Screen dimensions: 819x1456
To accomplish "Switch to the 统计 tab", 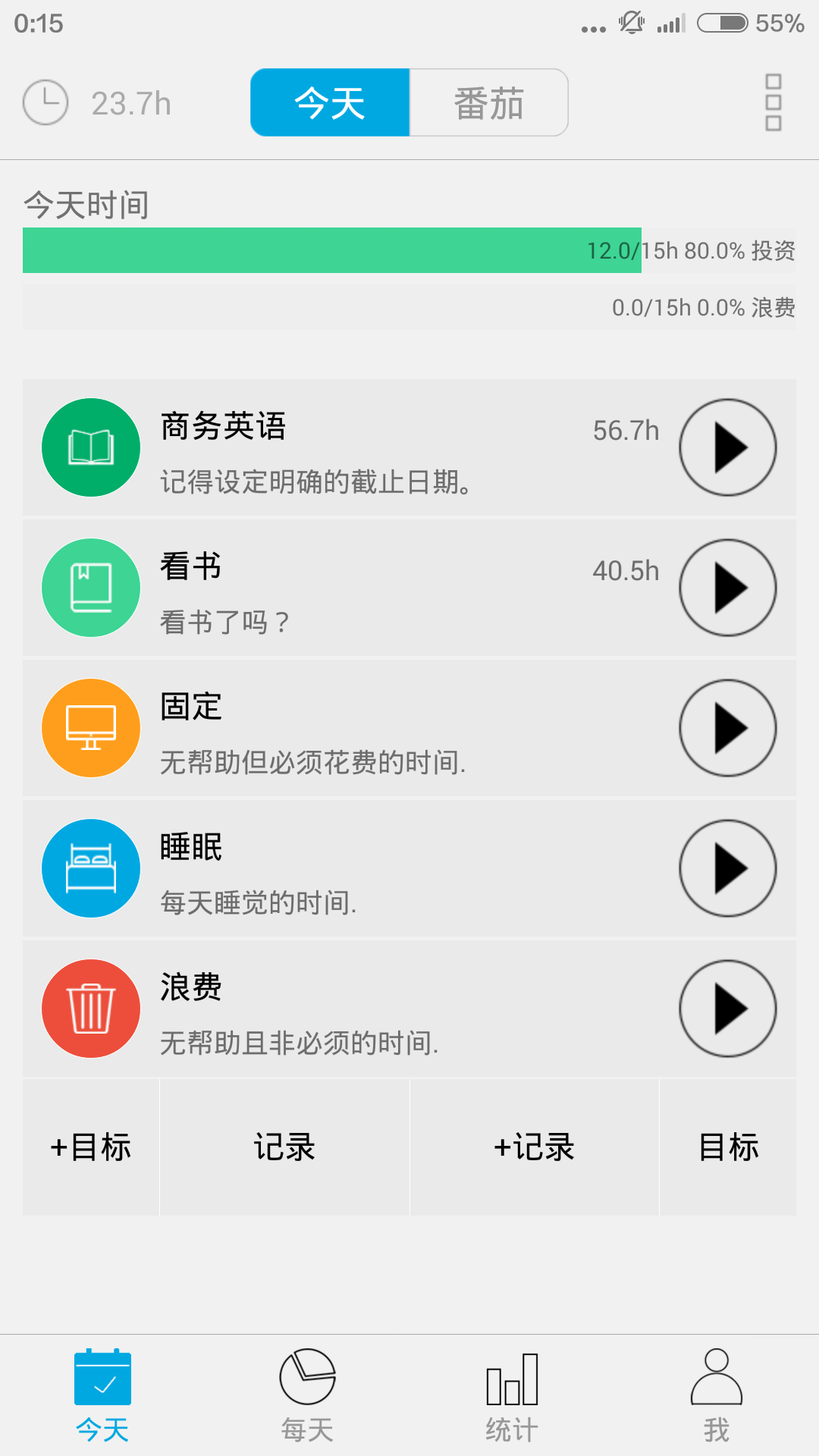I will coord(512,1395).
